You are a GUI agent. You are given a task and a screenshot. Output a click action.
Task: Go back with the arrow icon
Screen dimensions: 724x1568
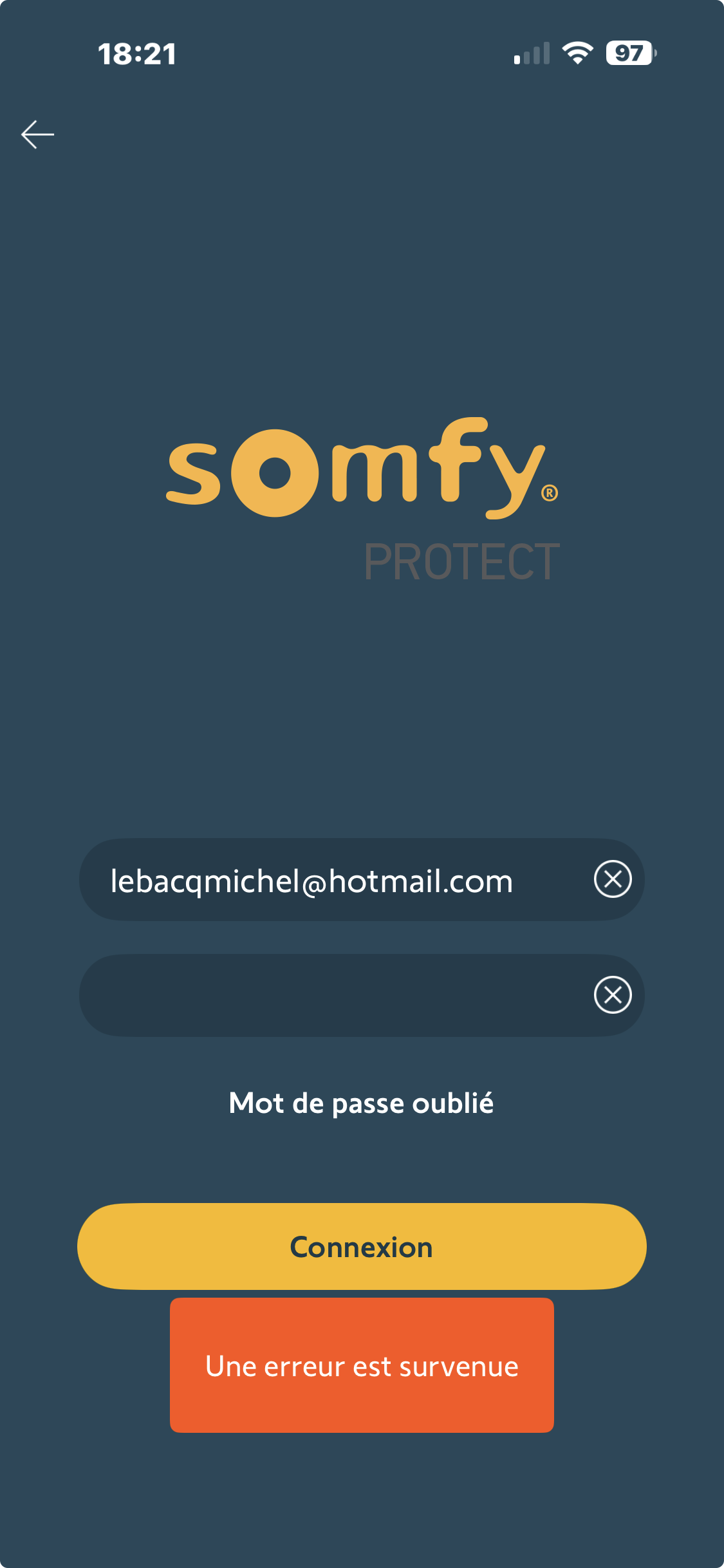[37, 135]
